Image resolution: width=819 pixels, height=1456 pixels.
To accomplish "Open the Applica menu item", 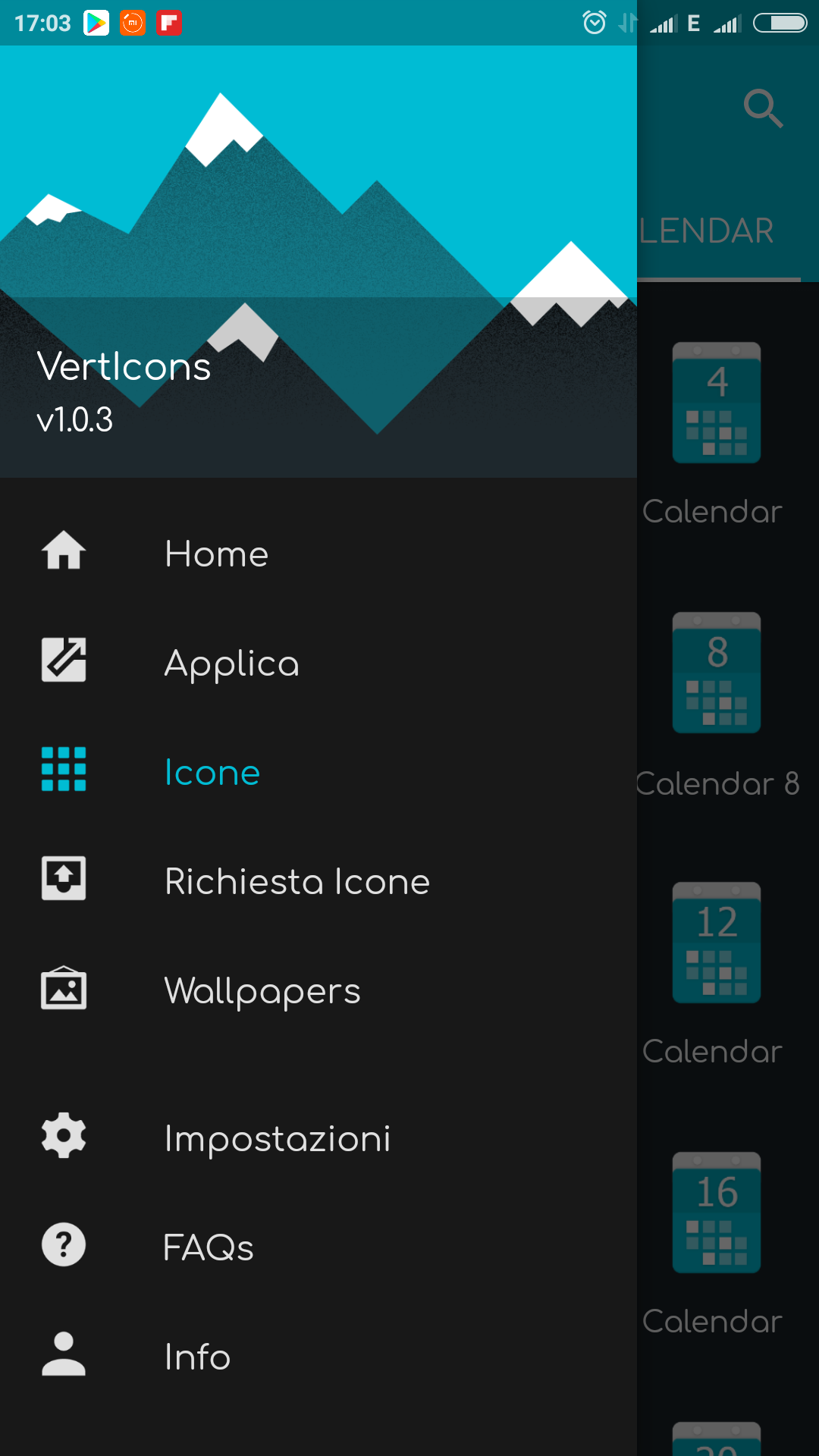I will coord(318,663).
